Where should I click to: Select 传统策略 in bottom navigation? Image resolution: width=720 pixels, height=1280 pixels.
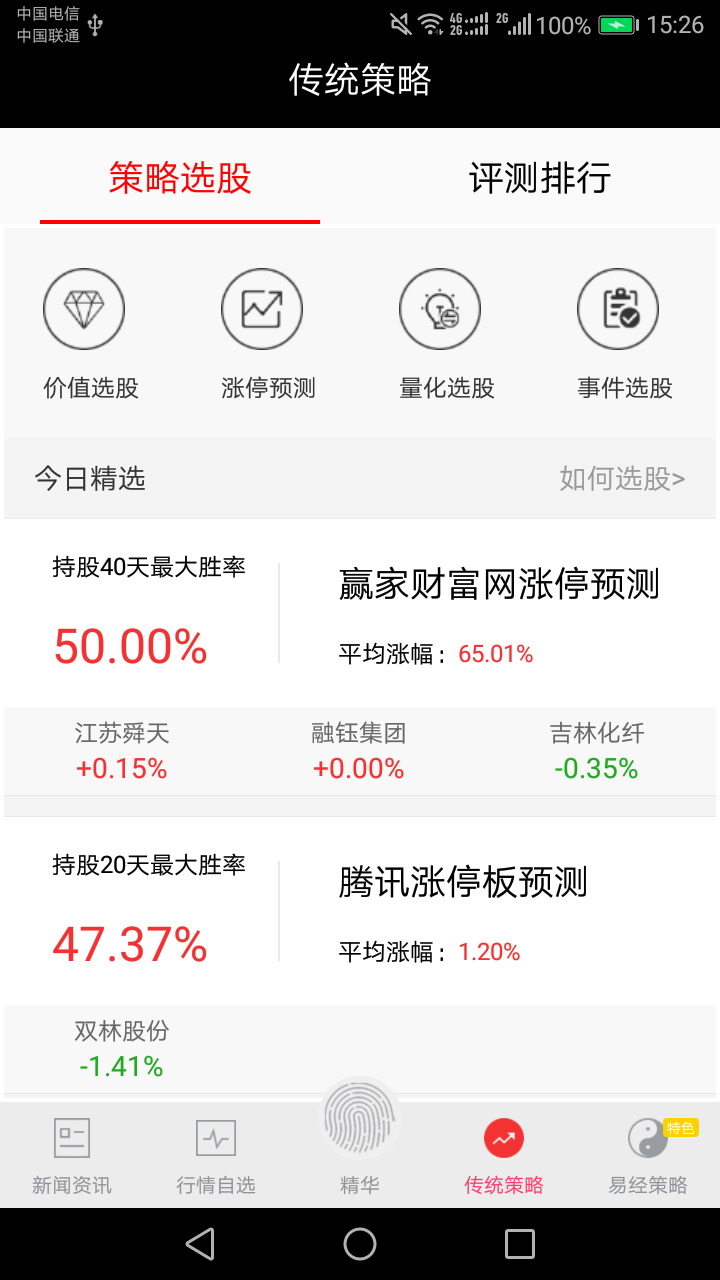point(504,1156)
